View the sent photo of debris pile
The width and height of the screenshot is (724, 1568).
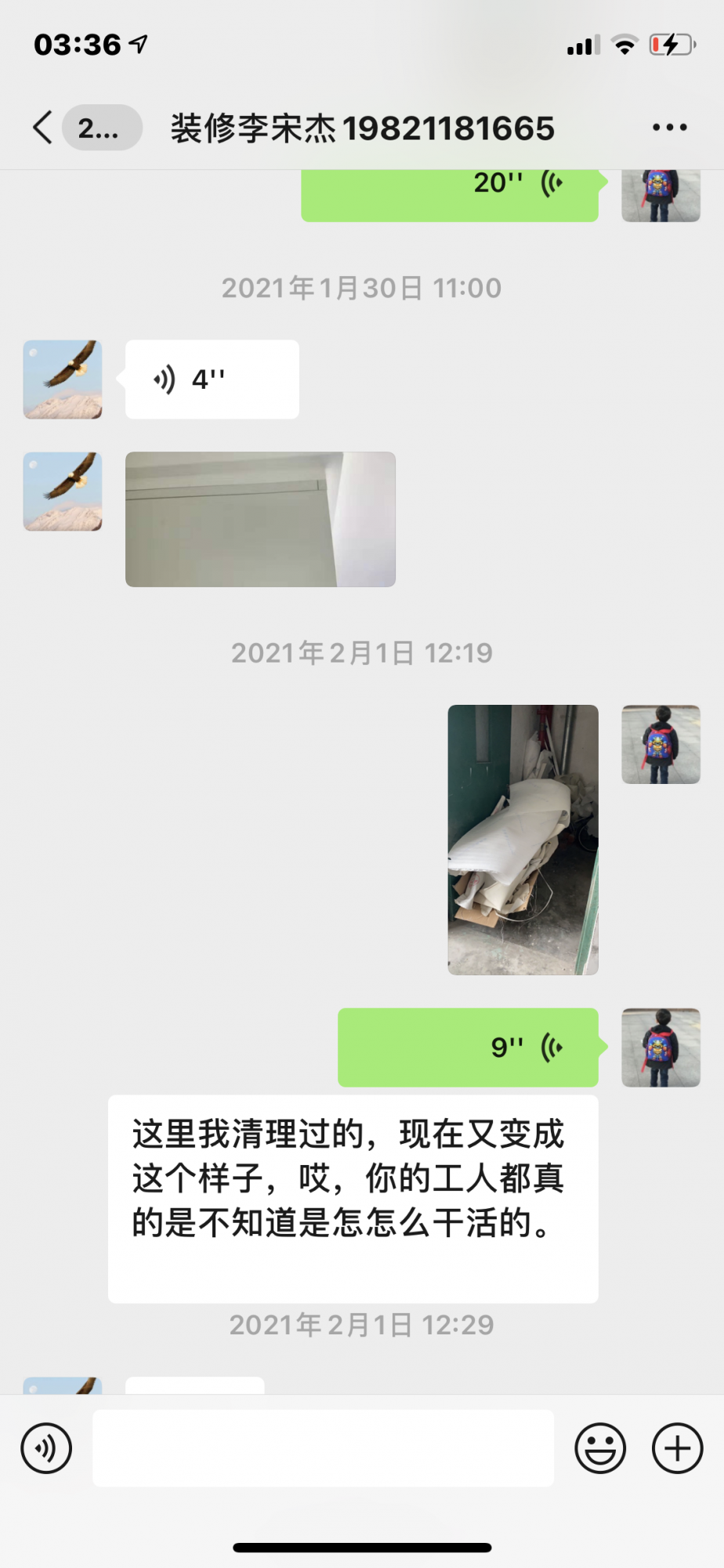pos(523,840)
